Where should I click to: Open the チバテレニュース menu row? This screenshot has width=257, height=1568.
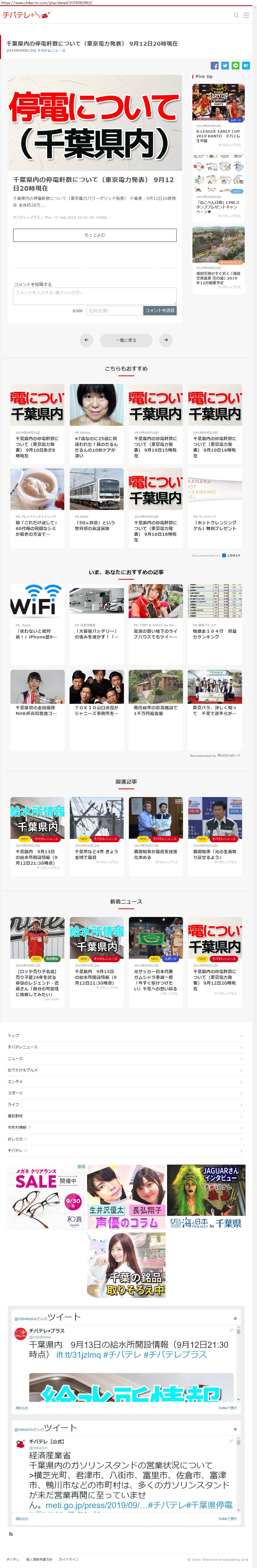(x=125, y=1047)
